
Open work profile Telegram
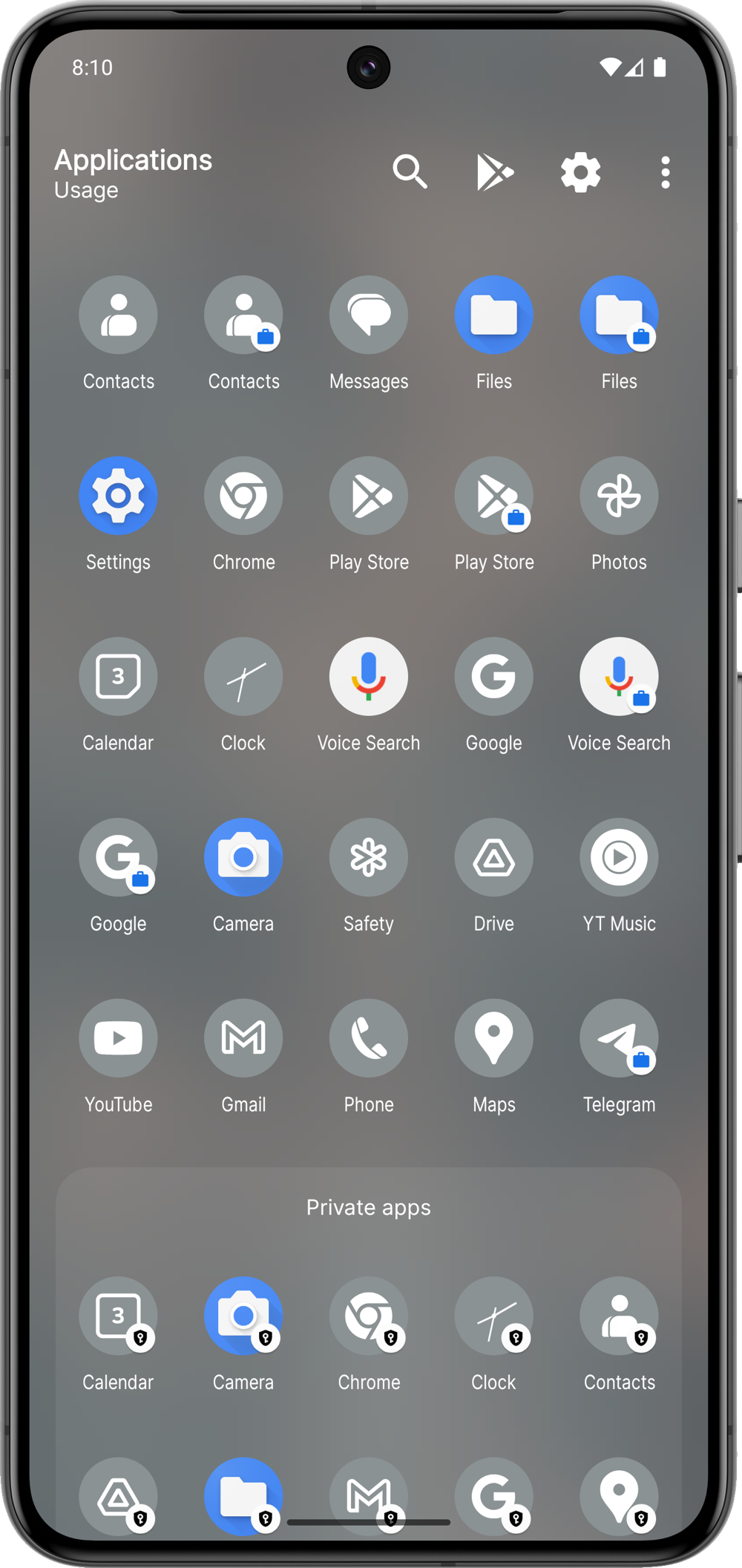[x=619, y=1038]
